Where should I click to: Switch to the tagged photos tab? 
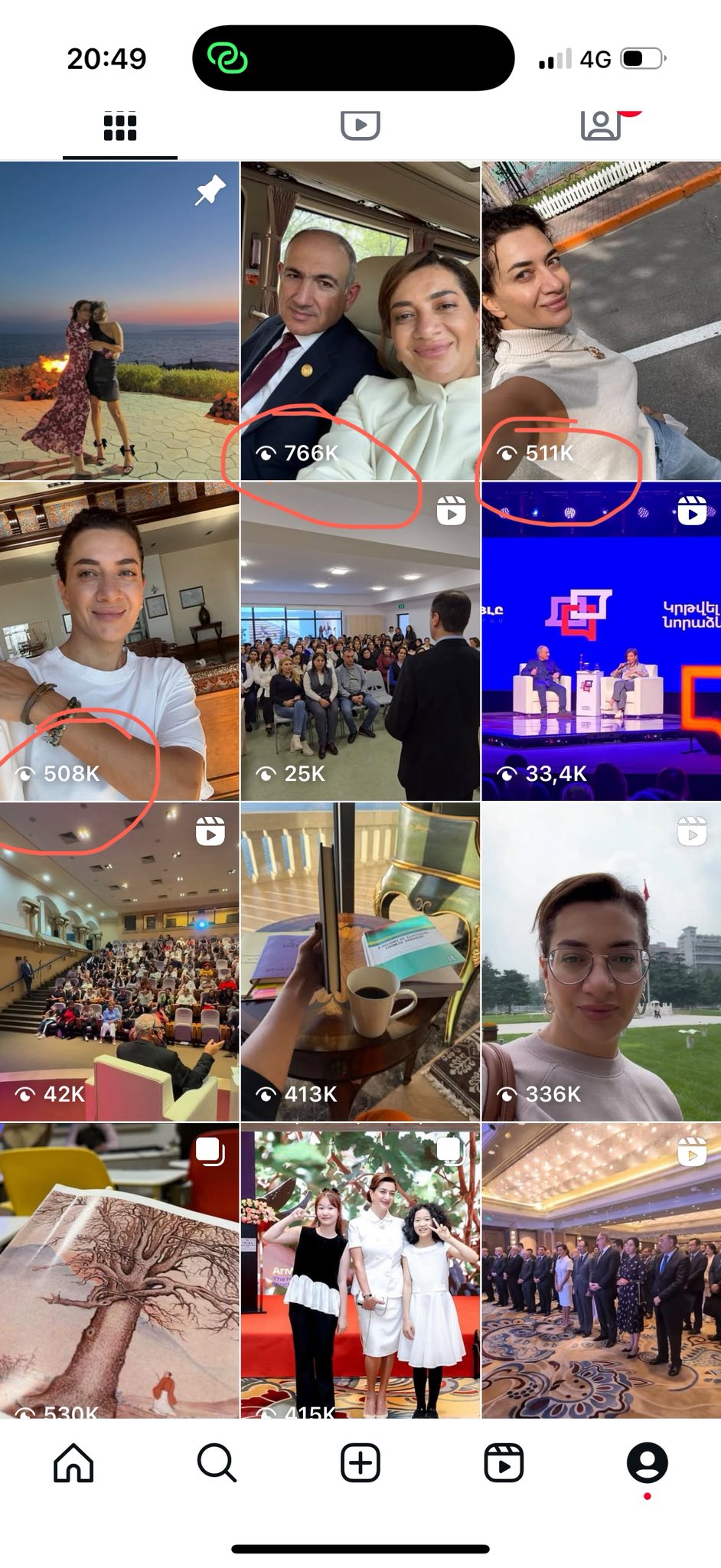tap(601, 126)
